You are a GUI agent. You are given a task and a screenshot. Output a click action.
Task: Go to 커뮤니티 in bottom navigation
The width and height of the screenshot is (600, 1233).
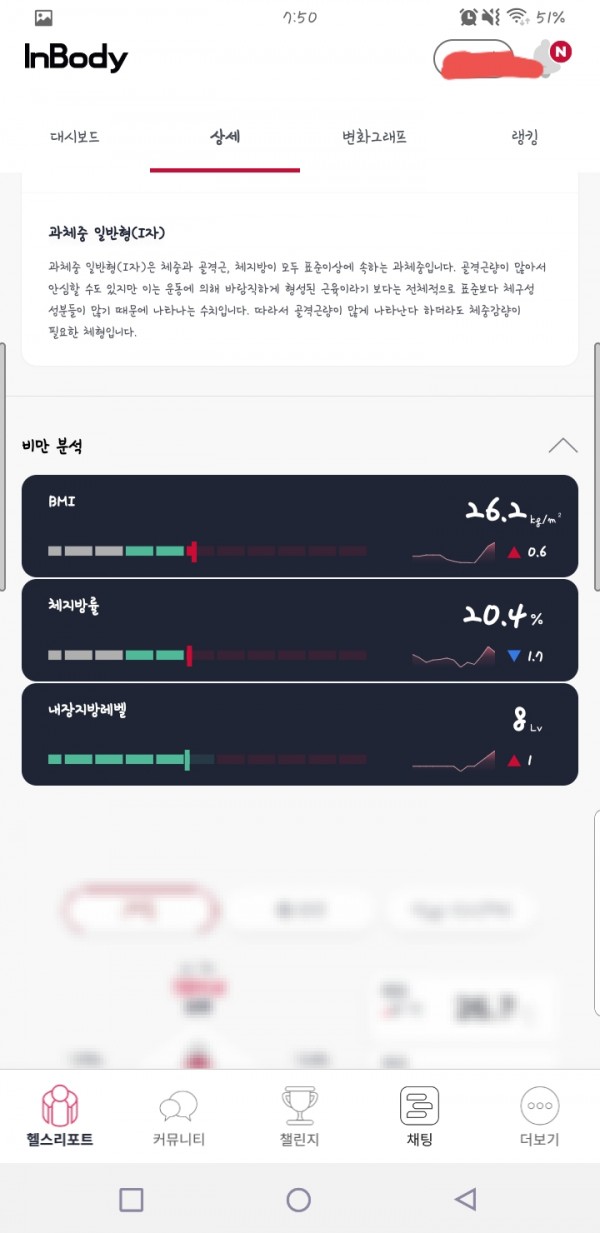click(178, 1116)
